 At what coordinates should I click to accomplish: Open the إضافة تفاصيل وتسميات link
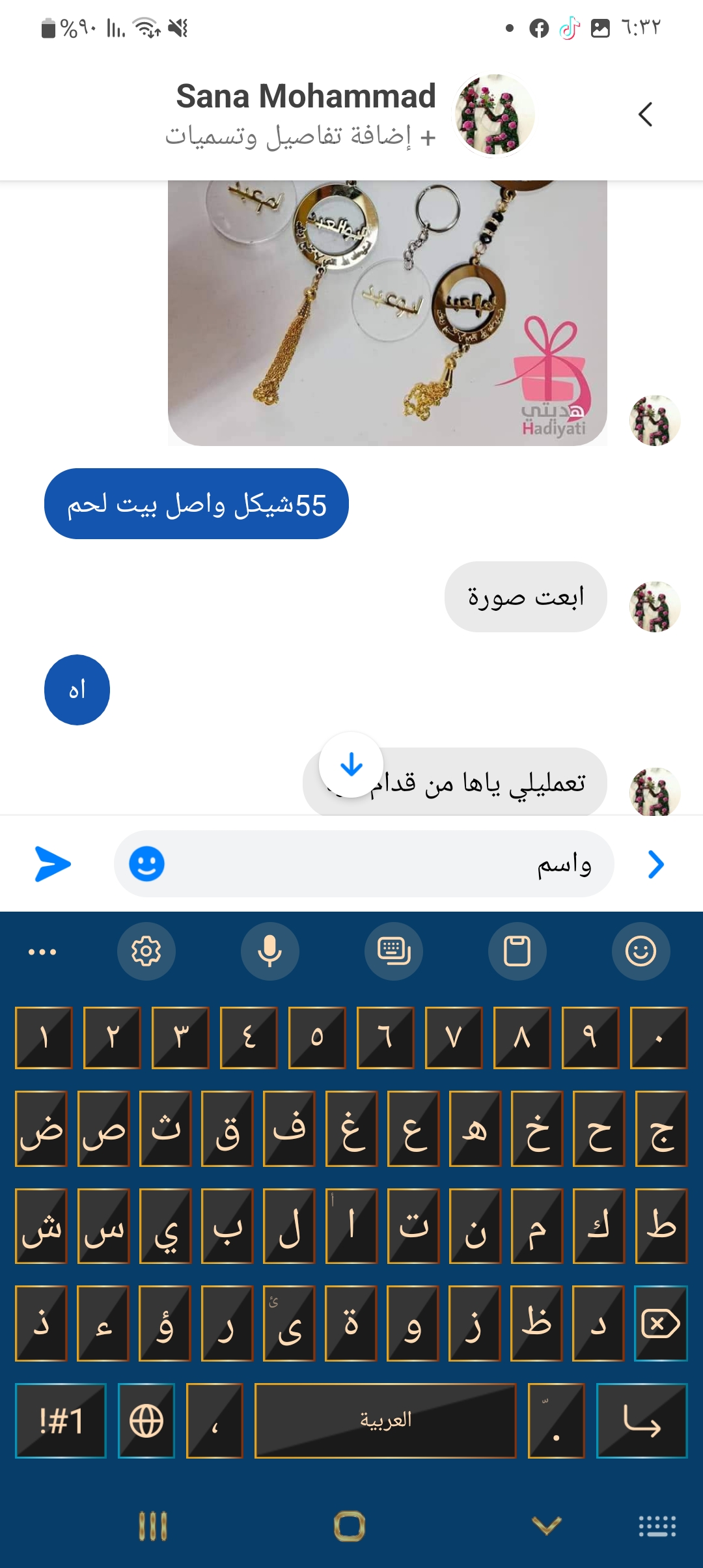point(300,137)
